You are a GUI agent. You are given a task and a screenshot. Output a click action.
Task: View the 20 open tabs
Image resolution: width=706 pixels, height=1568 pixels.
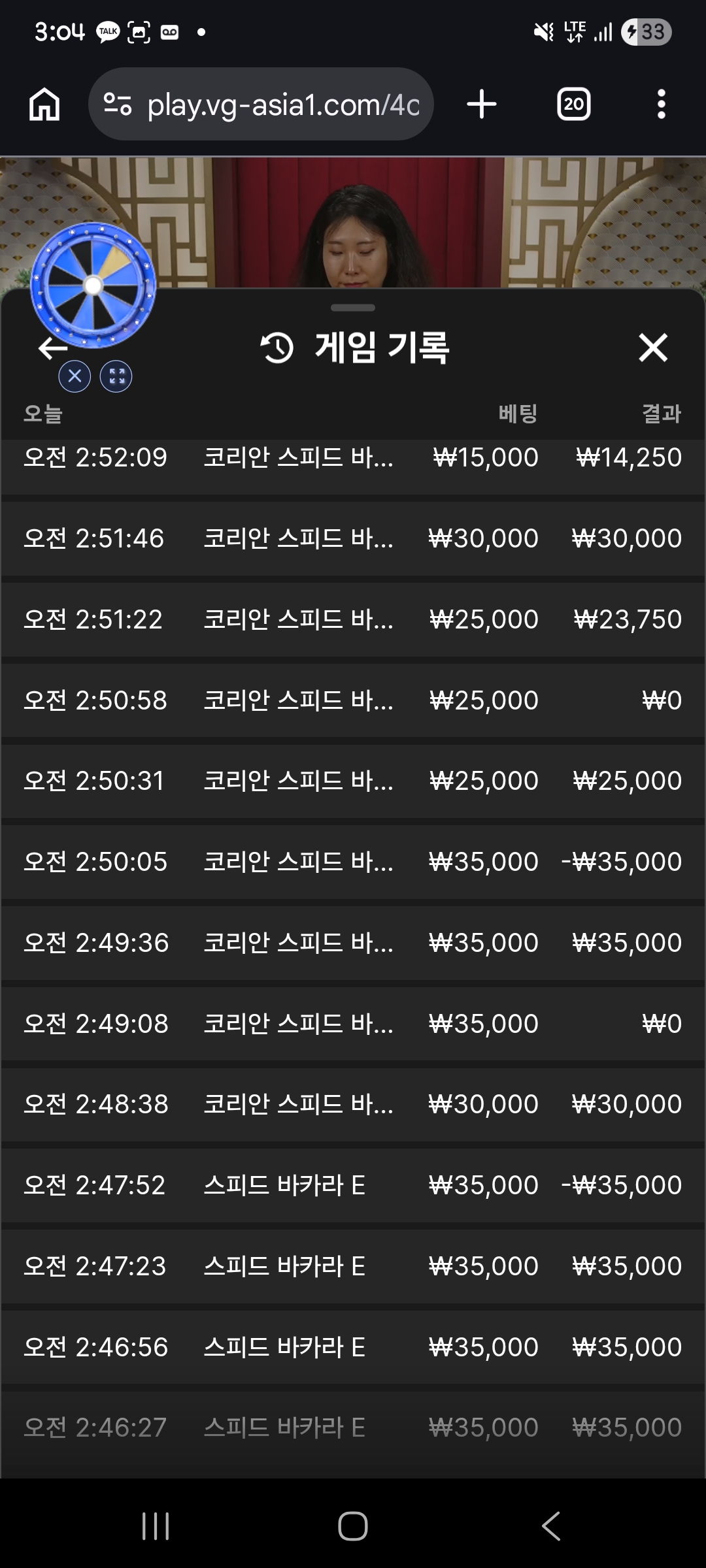click(573, 105)
